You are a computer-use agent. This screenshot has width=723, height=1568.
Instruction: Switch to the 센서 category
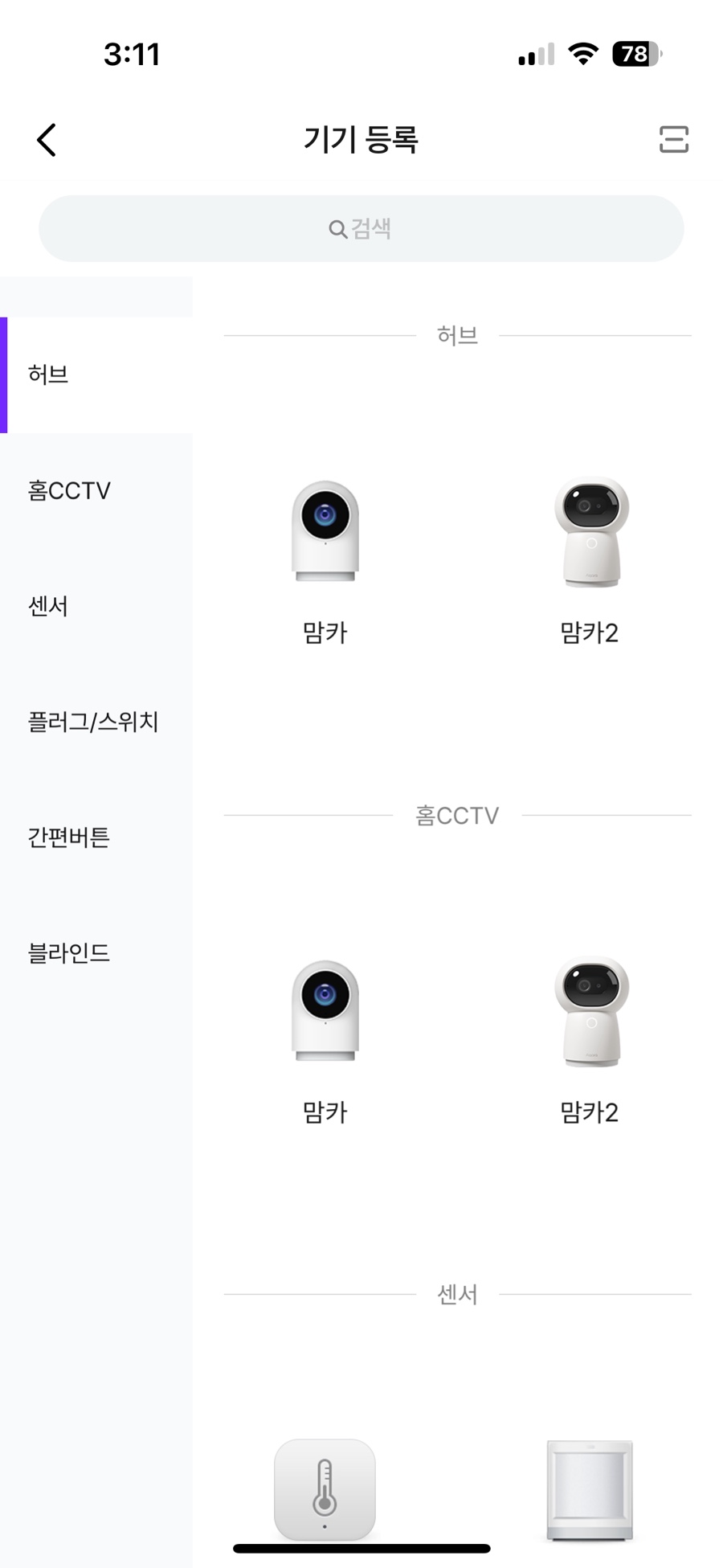point(48,606)
